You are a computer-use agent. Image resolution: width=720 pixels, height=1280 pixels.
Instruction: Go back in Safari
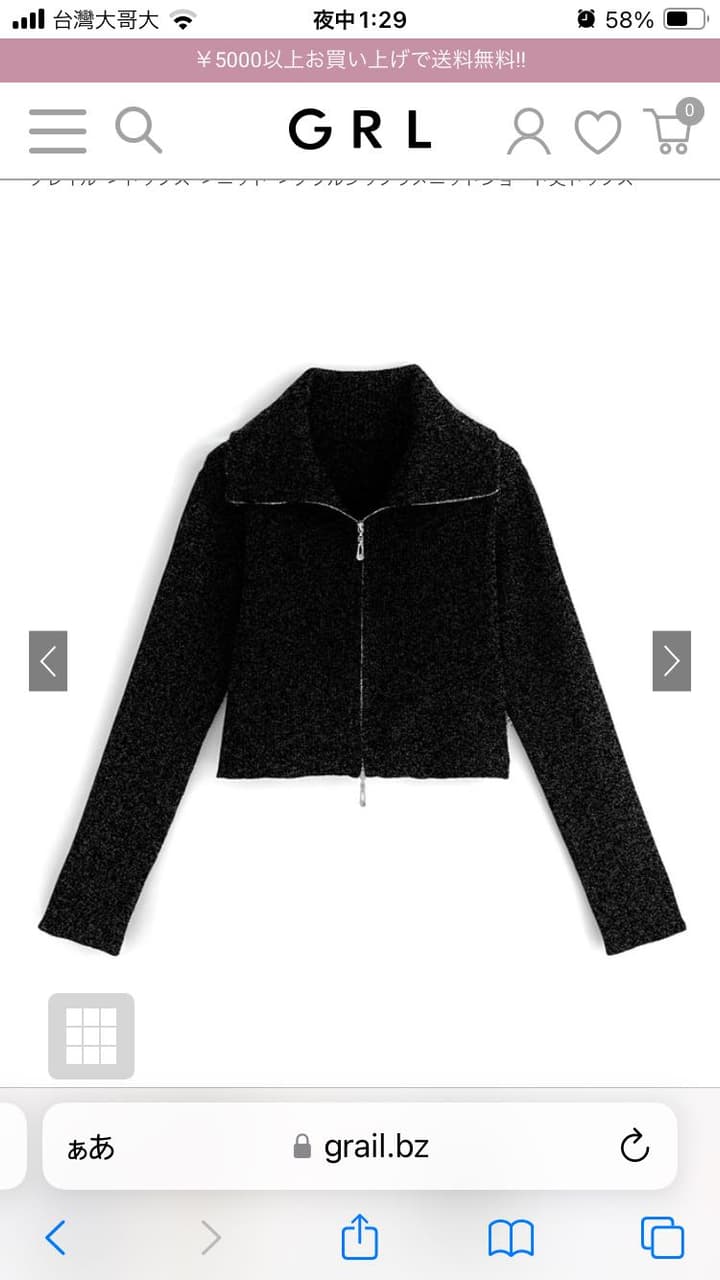[56, 1238]
